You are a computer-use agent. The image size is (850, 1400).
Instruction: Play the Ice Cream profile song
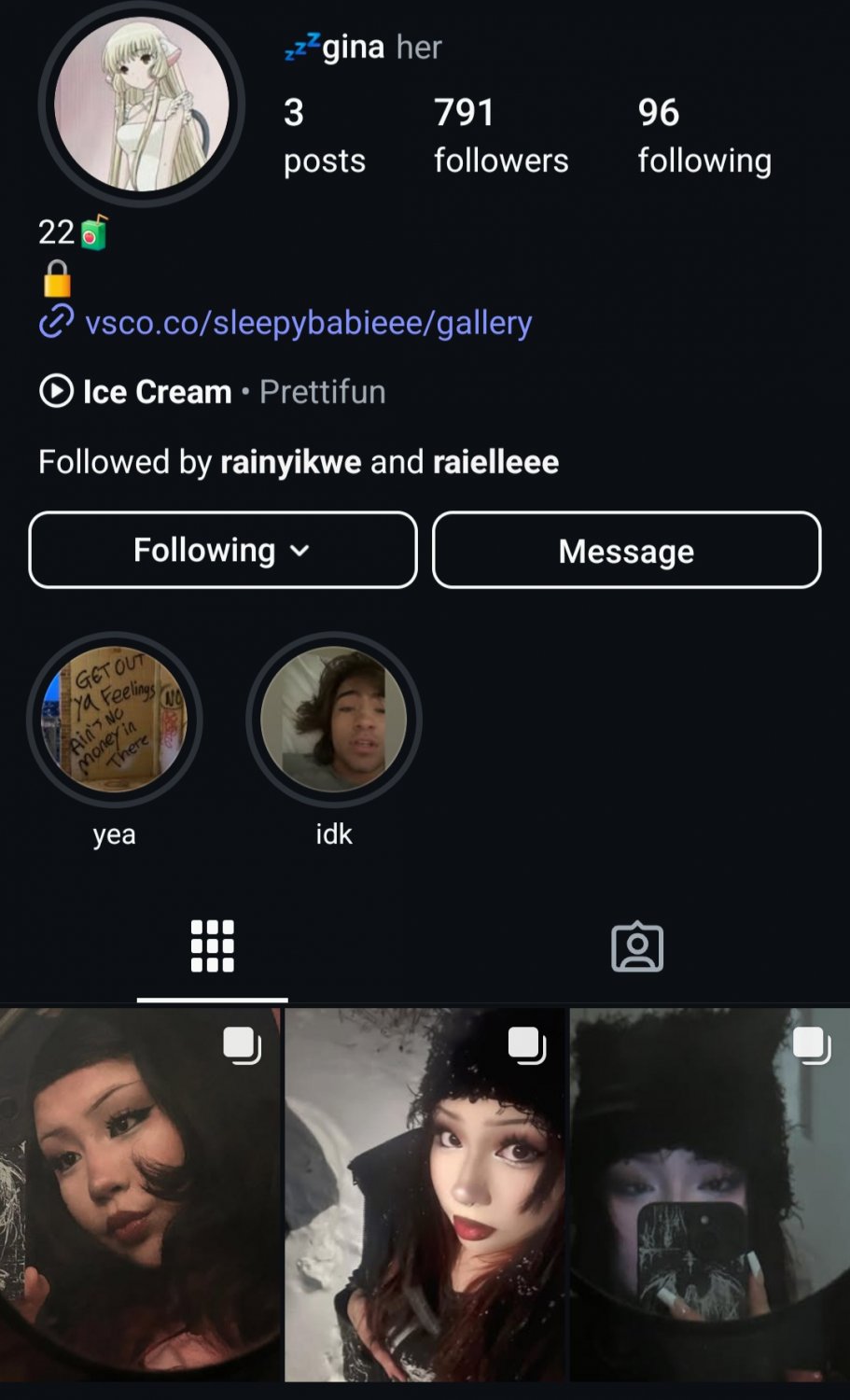[211, 392]
